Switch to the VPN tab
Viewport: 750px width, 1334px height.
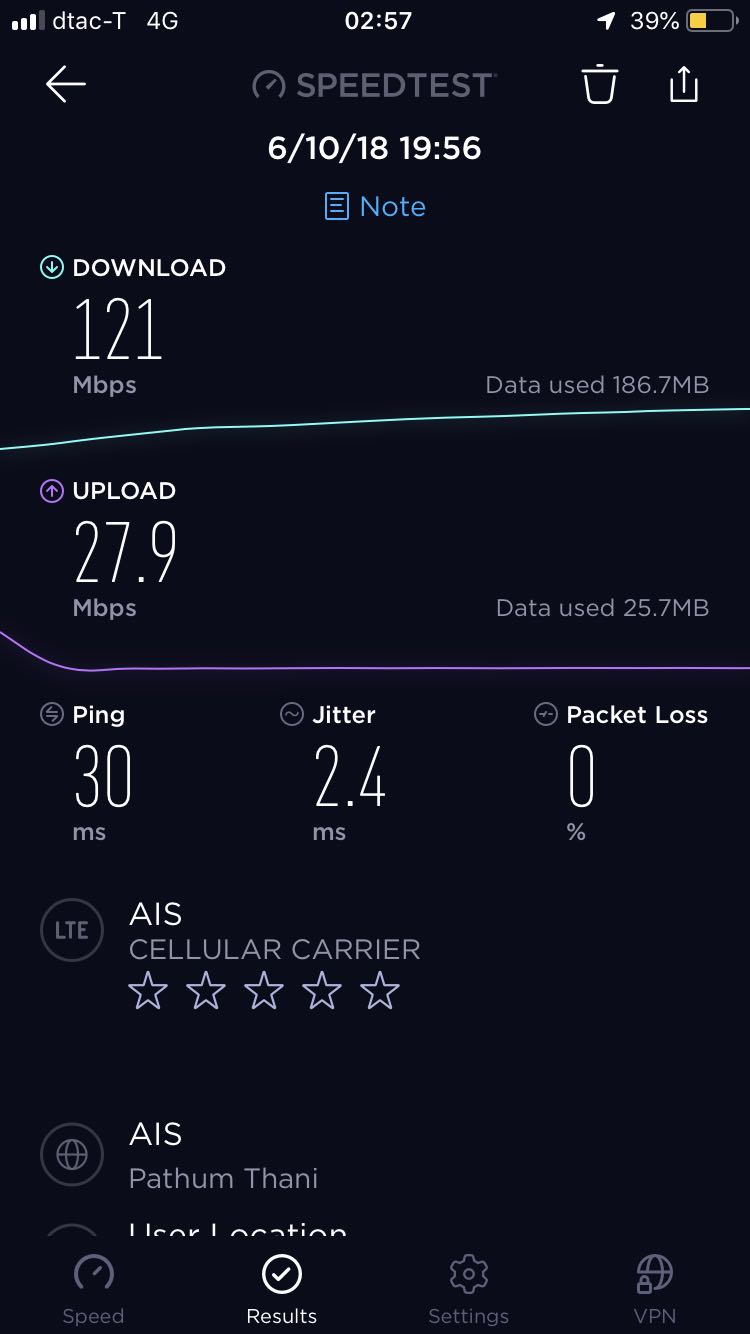[655, 1288]
